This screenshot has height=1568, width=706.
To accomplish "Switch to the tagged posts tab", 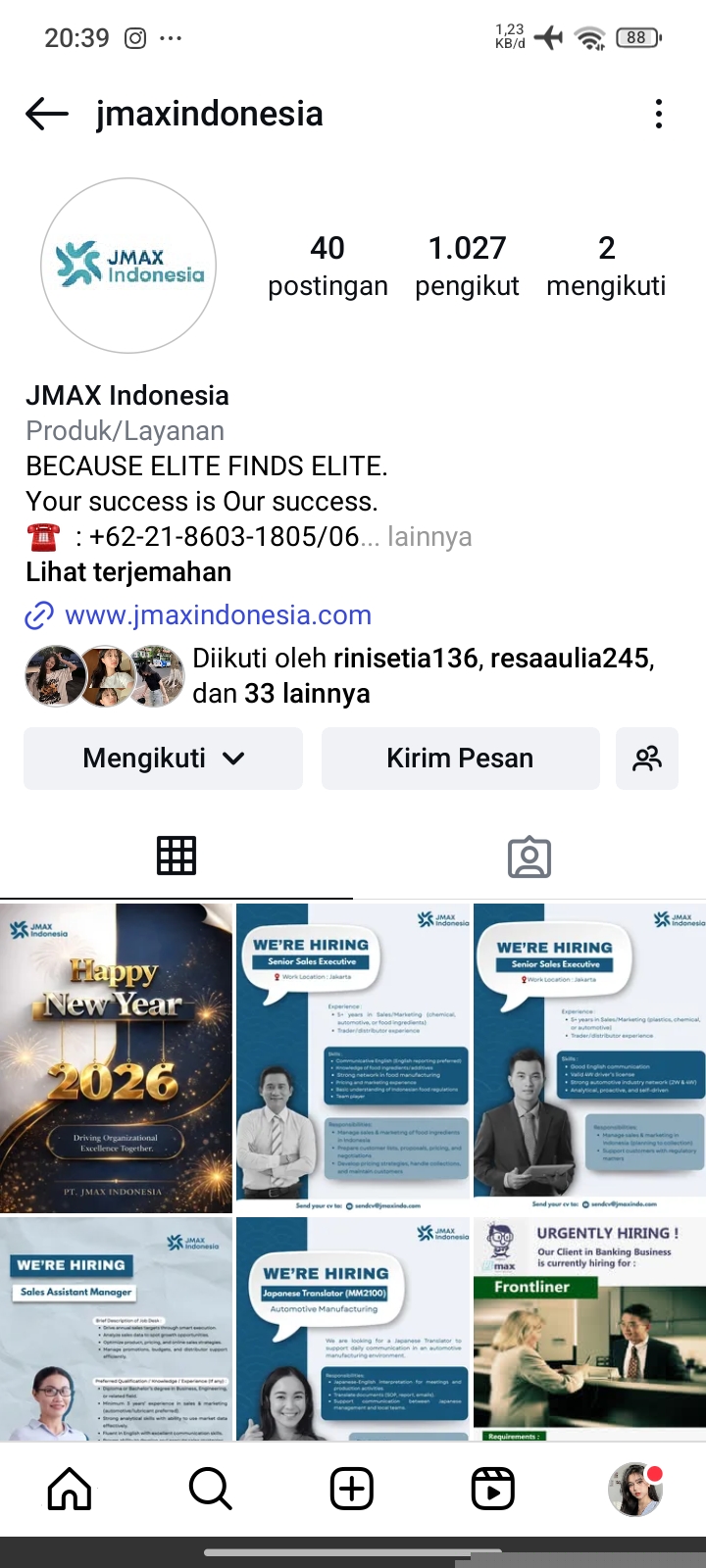I will 529,857.
